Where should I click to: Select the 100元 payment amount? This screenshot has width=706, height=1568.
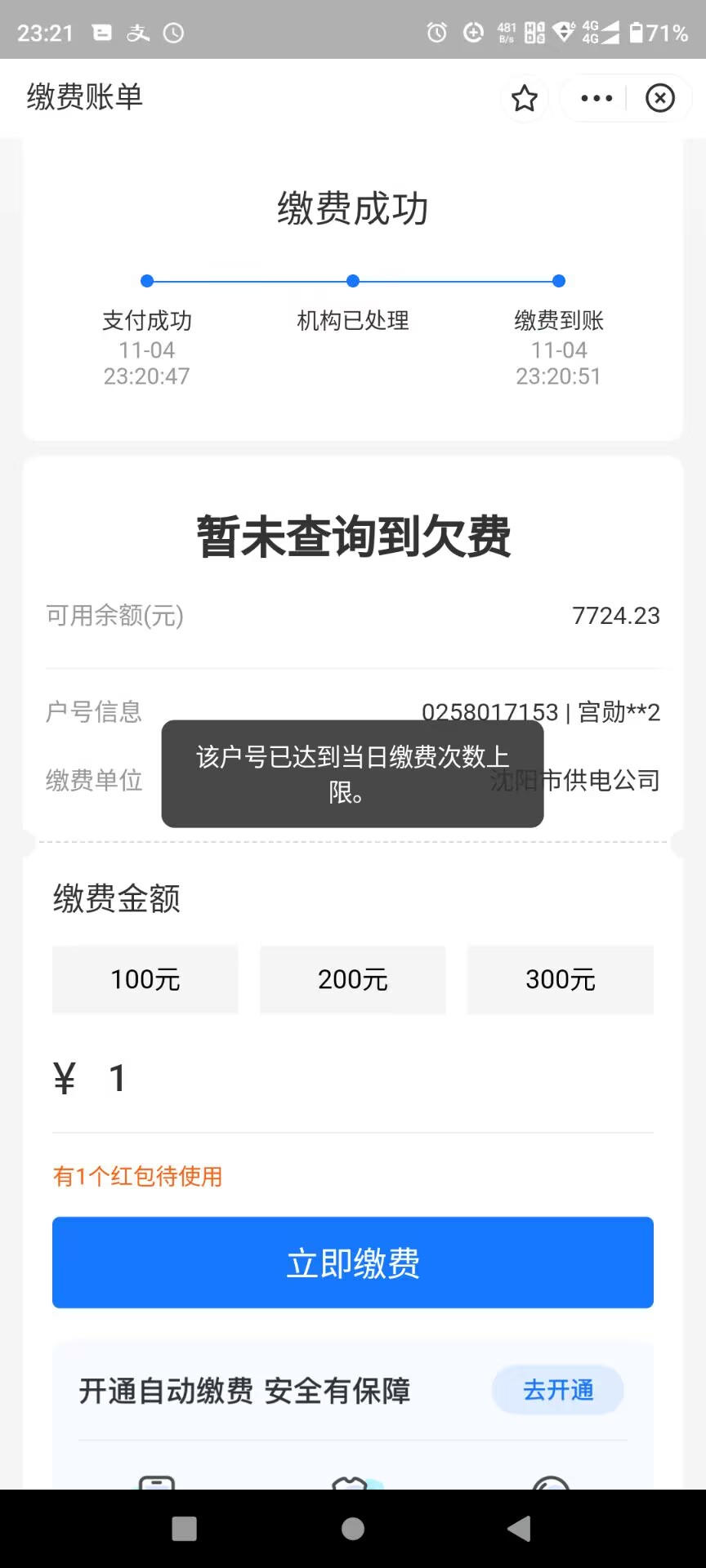[145, 979]
